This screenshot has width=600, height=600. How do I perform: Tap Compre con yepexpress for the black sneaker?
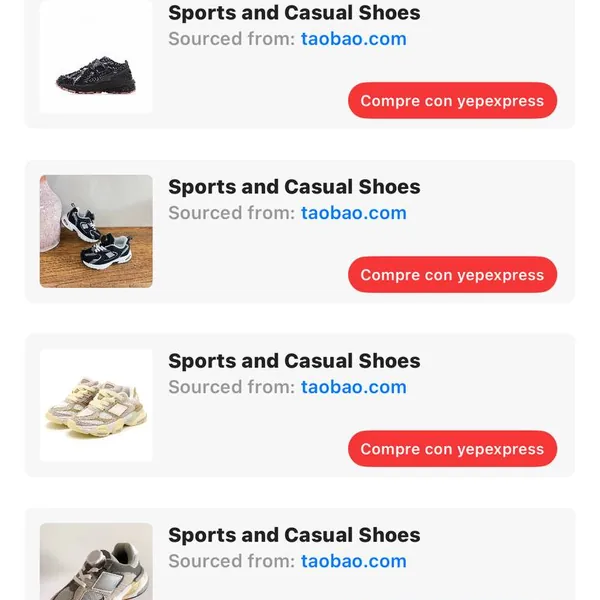(x=452, y=101)
